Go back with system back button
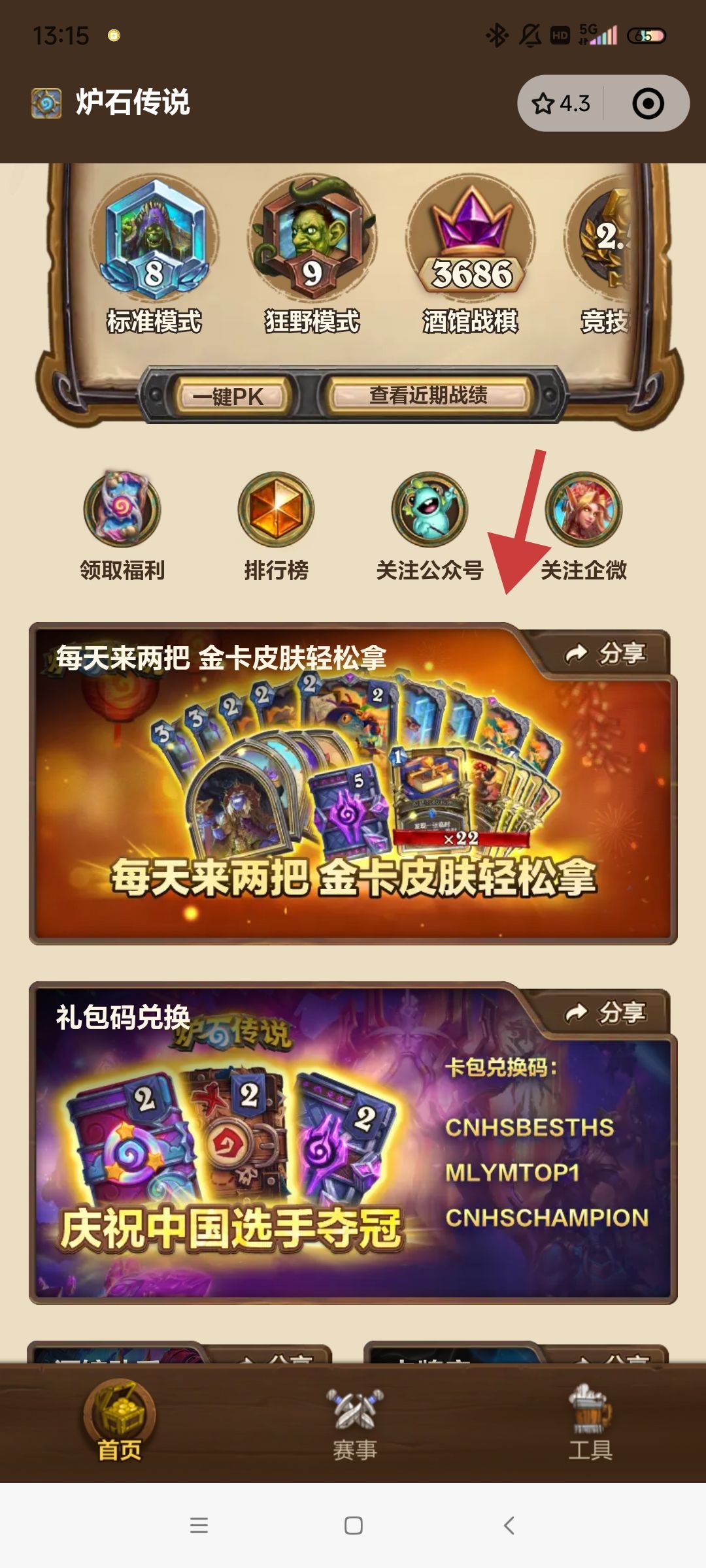 pyautogui.click(x=509, y=1526)
